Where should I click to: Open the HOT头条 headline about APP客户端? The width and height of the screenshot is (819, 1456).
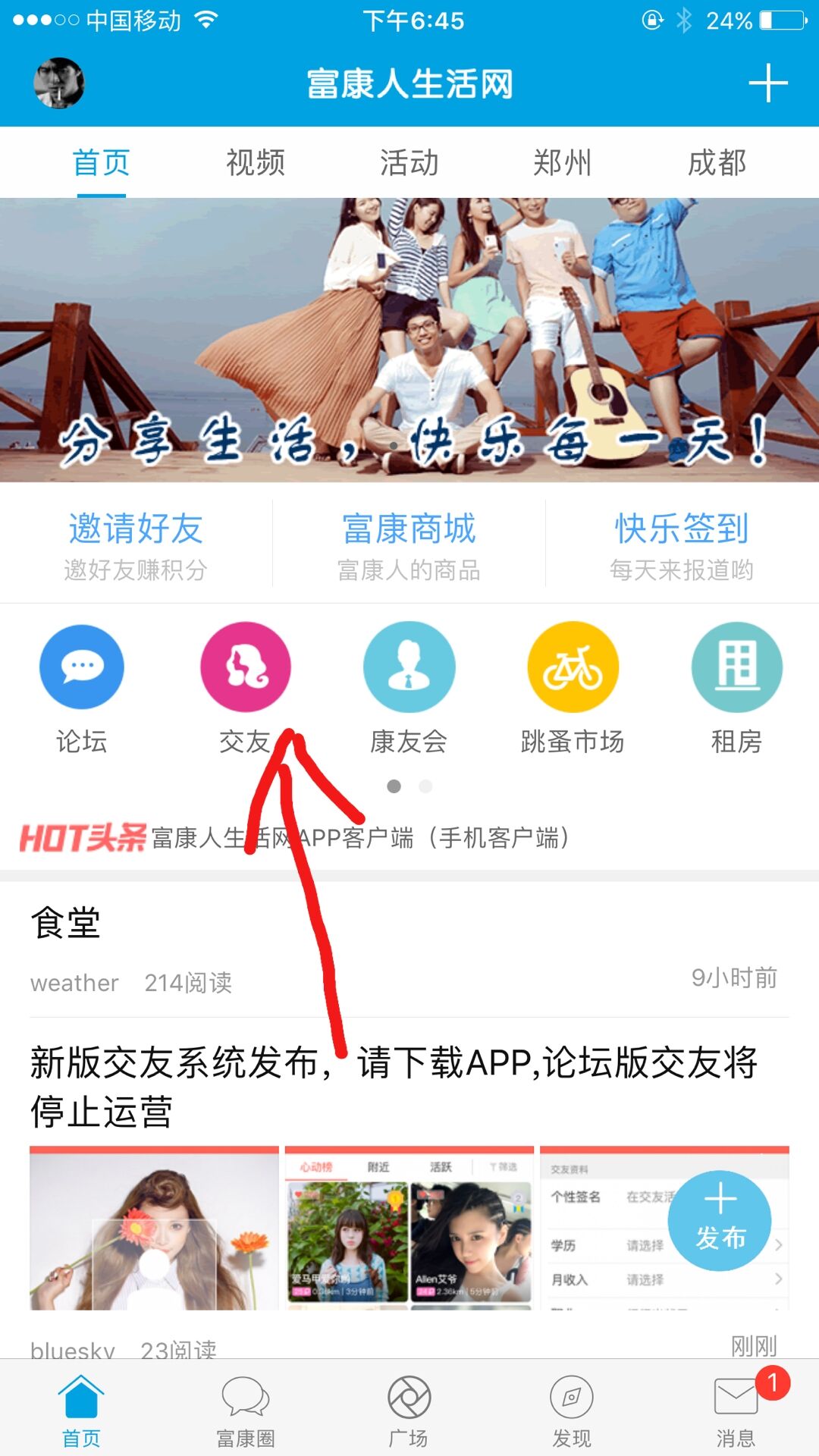coord(360,838)
